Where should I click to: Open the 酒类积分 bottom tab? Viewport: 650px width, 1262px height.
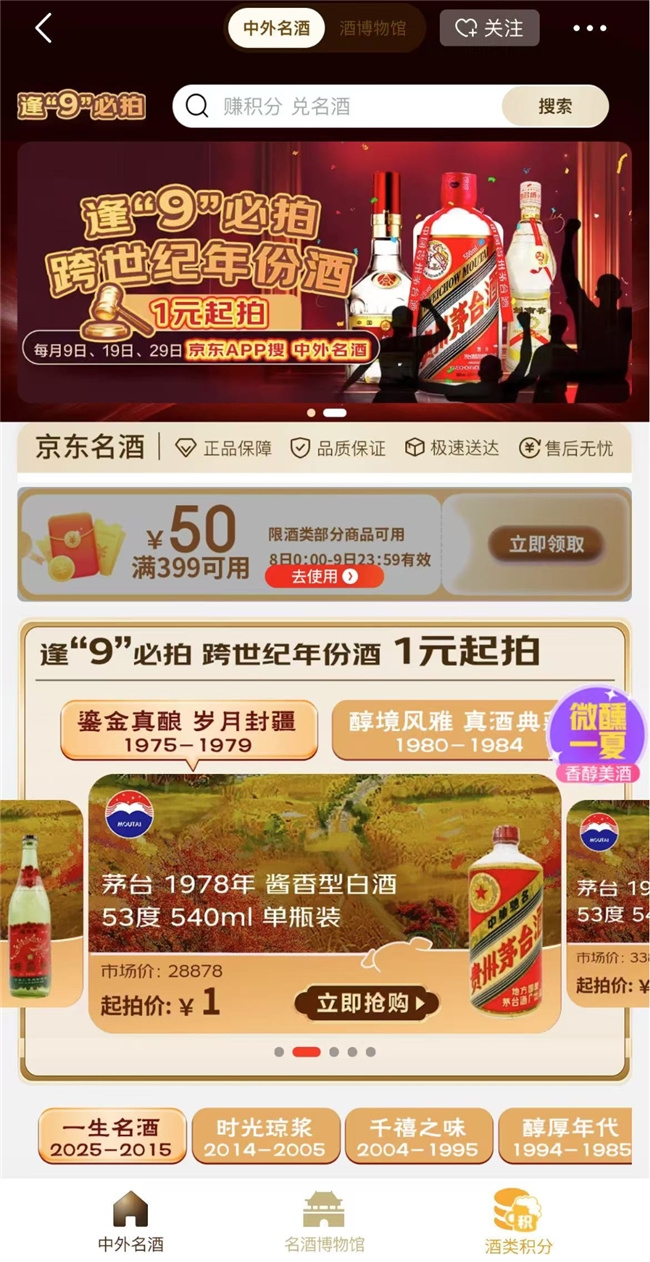(x=518, y=1221)
